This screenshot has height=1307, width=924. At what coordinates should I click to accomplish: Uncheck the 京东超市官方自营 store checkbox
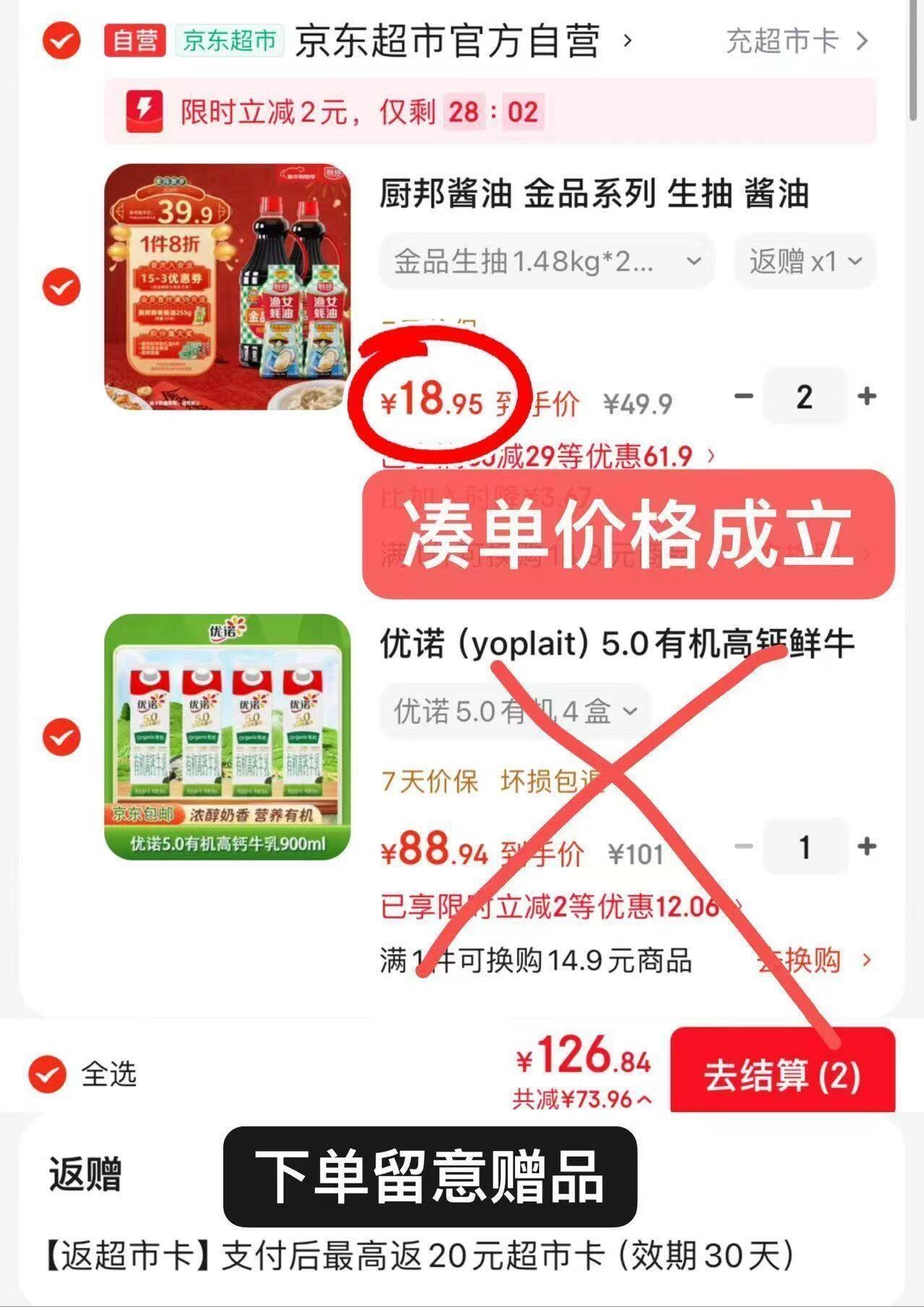click(x=61, y=40)
